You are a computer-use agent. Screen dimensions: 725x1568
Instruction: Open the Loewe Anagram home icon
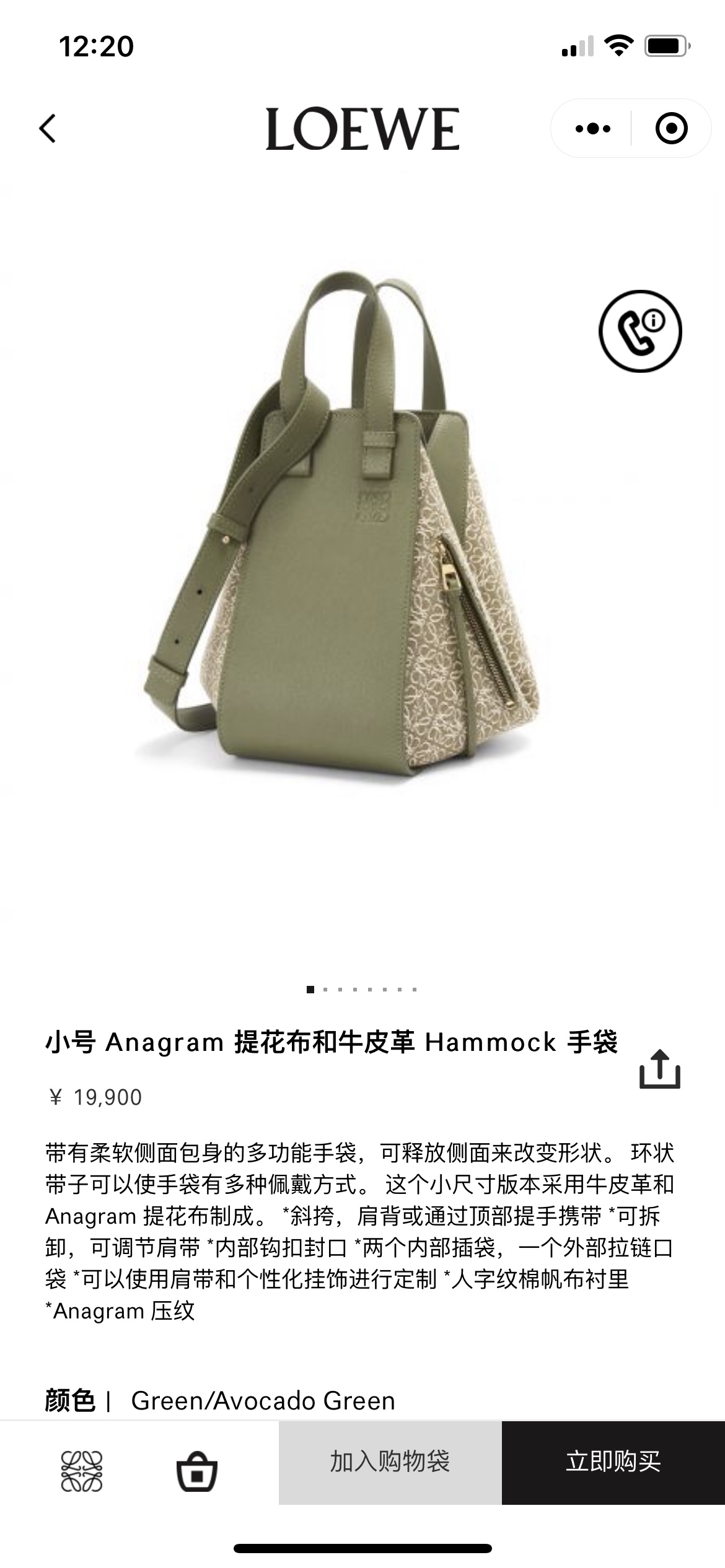tap(82, 1471)
